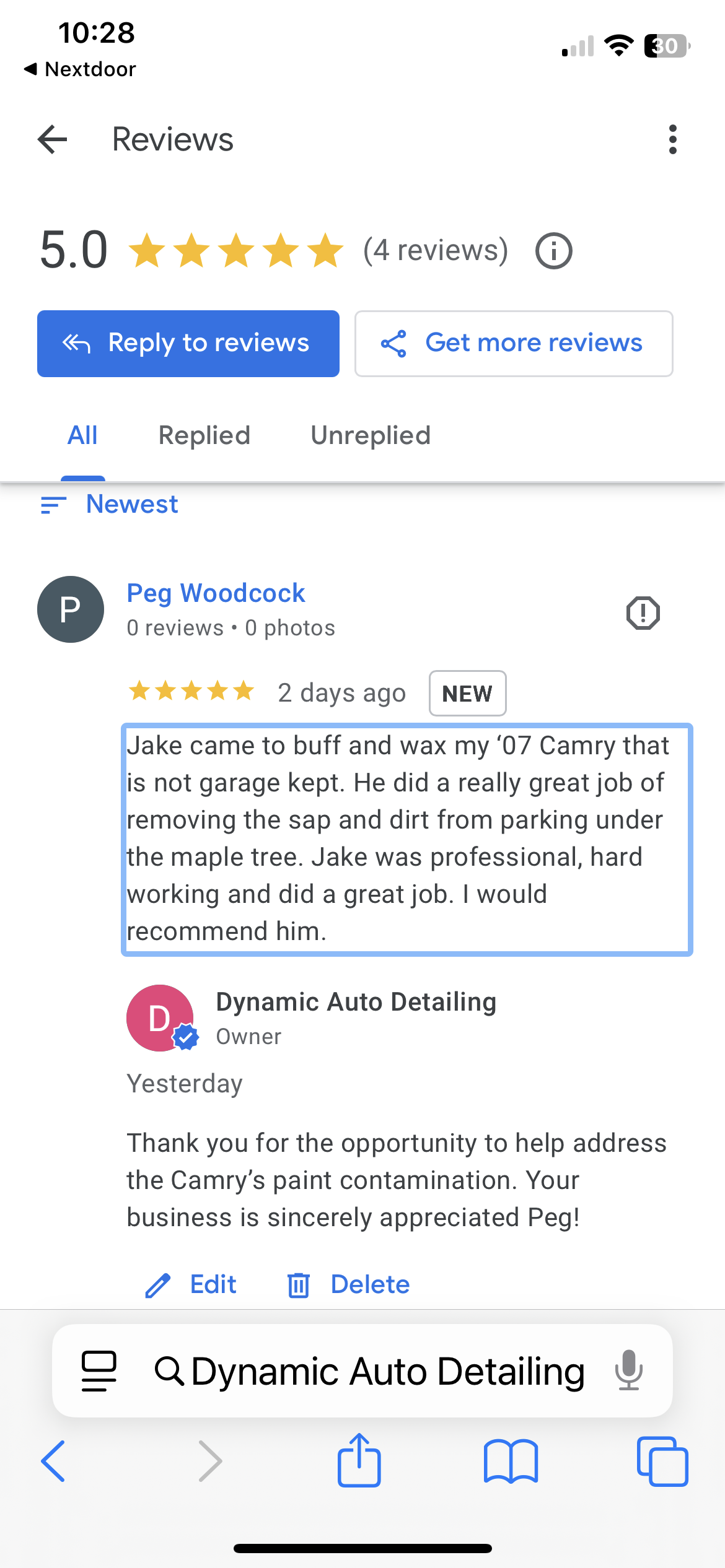Open Safari bookmarks

click(x=511, y=1461)
